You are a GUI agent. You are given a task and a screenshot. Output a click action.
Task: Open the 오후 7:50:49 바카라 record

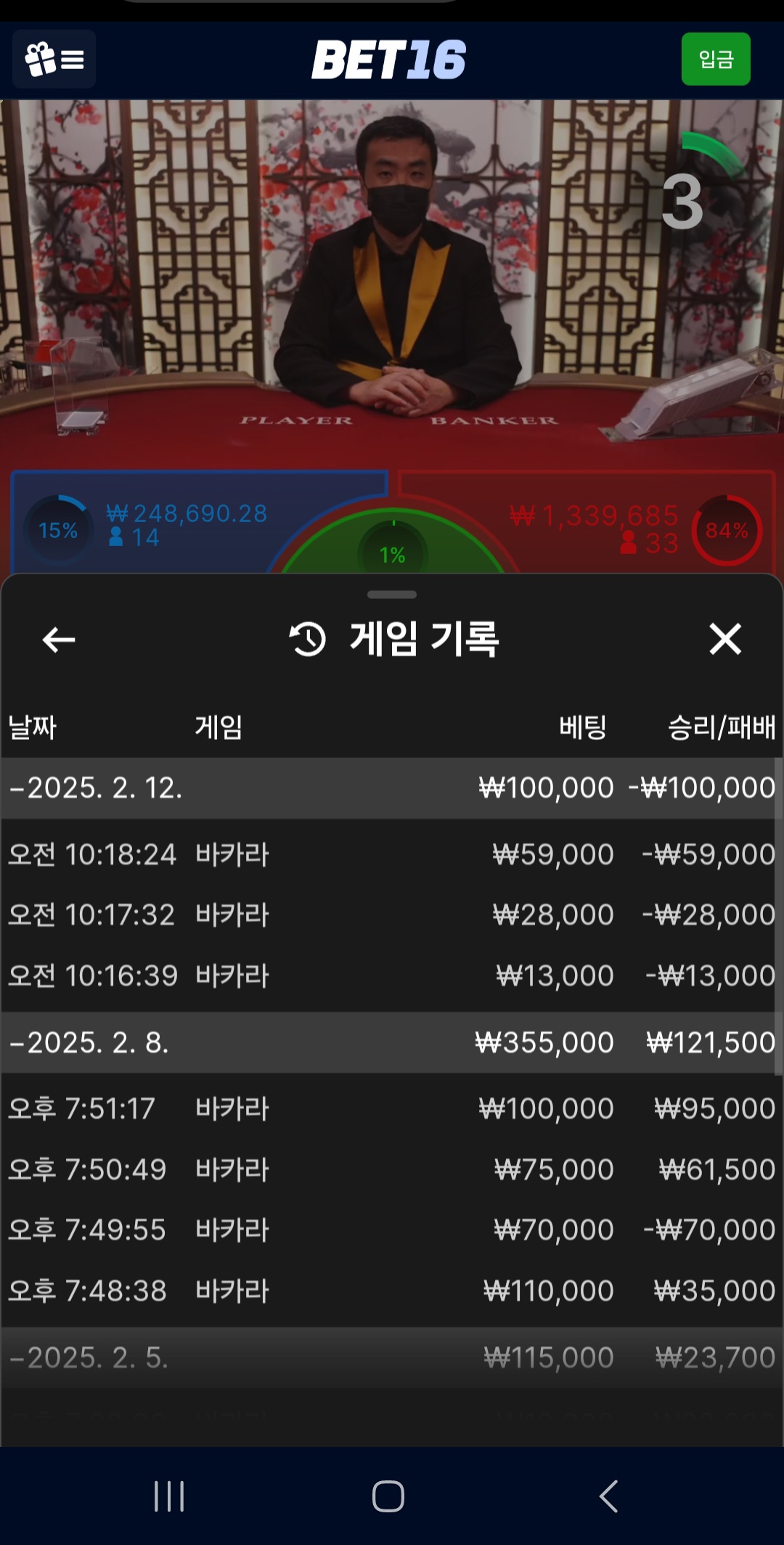pos(391,1170)
